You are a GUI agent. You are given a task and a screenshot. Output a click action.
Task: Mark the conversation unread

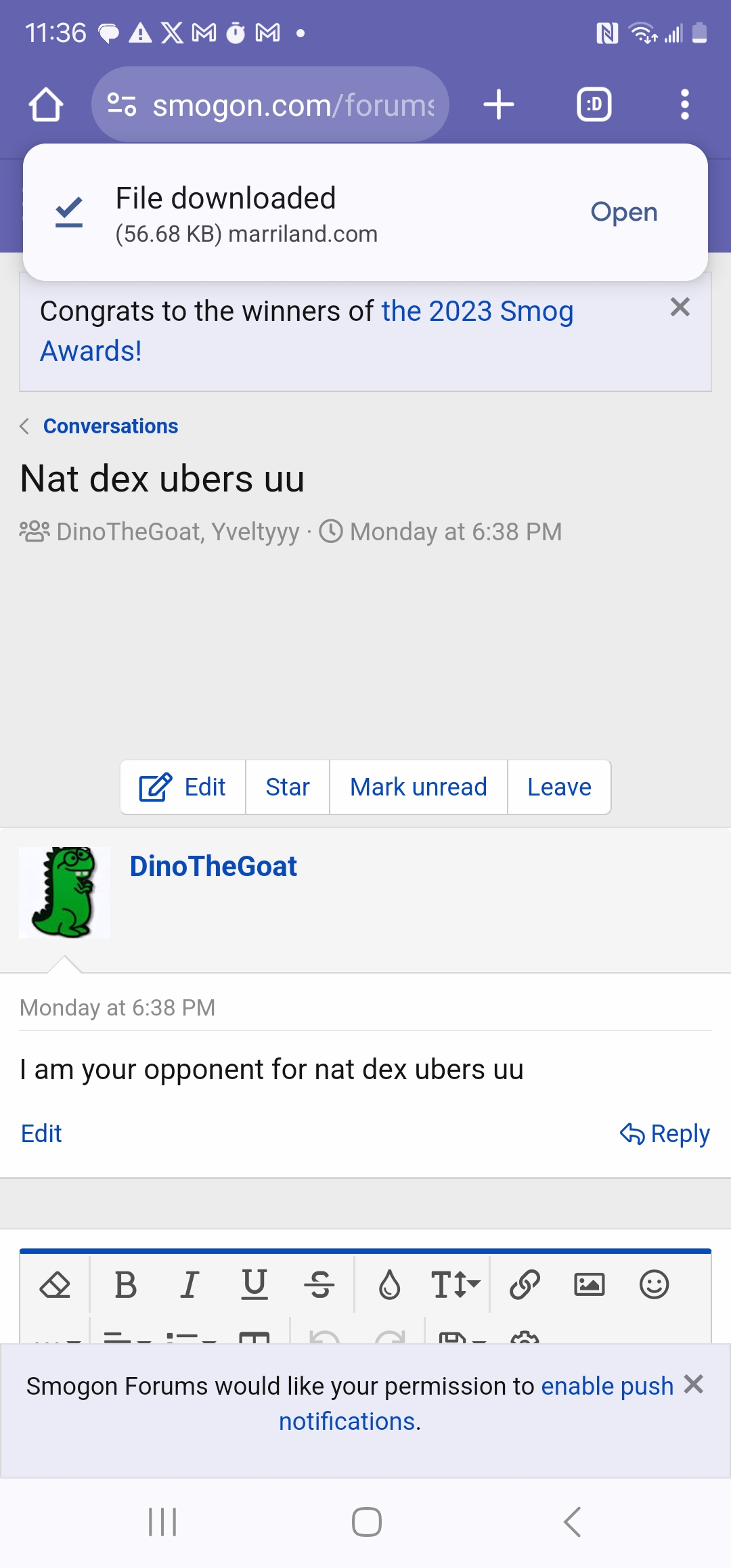[418, 787]
